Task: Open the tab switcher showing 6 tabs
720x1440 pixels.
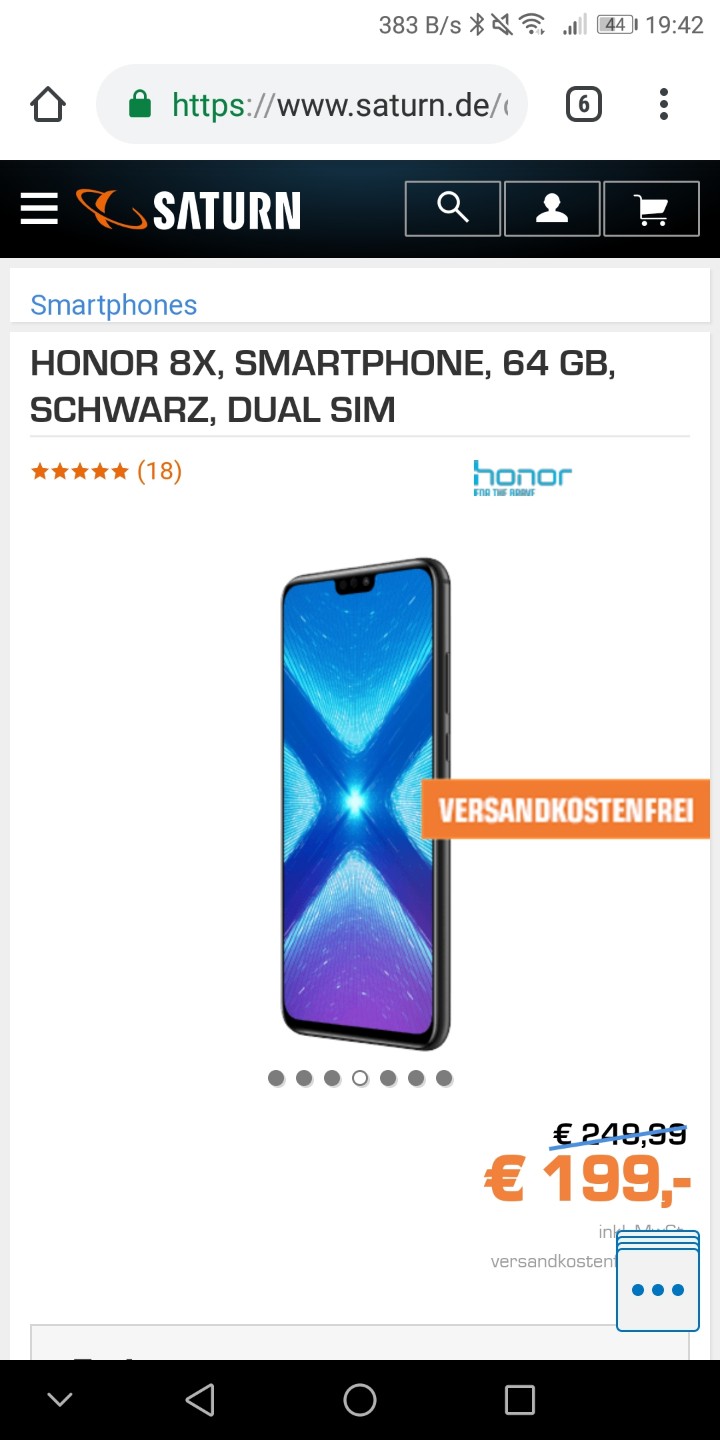Action: click(584, 104)
